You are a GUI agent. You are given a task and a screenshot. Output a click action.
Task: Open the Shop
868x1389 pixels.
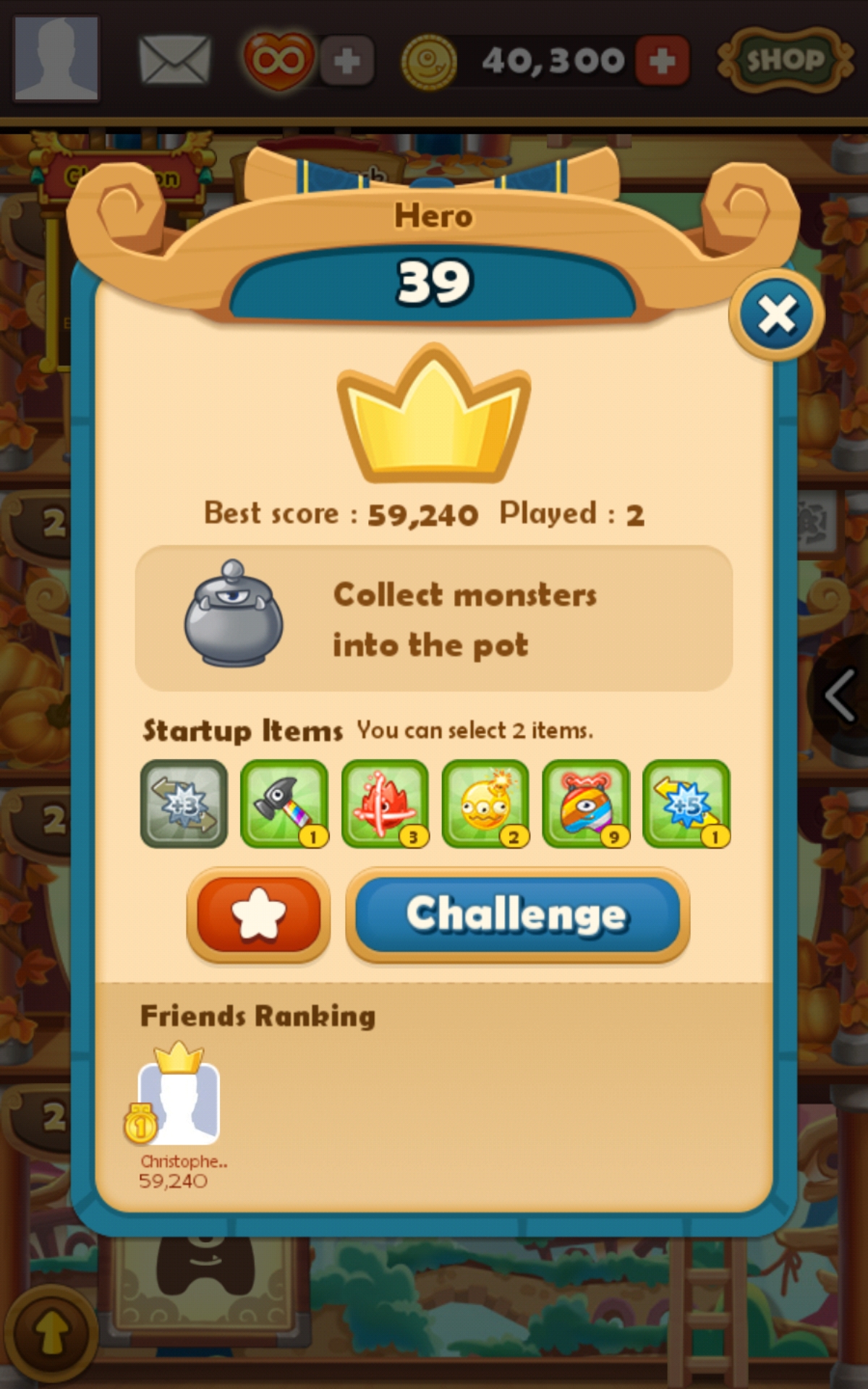pyautogui.click(x=784, y=60)
